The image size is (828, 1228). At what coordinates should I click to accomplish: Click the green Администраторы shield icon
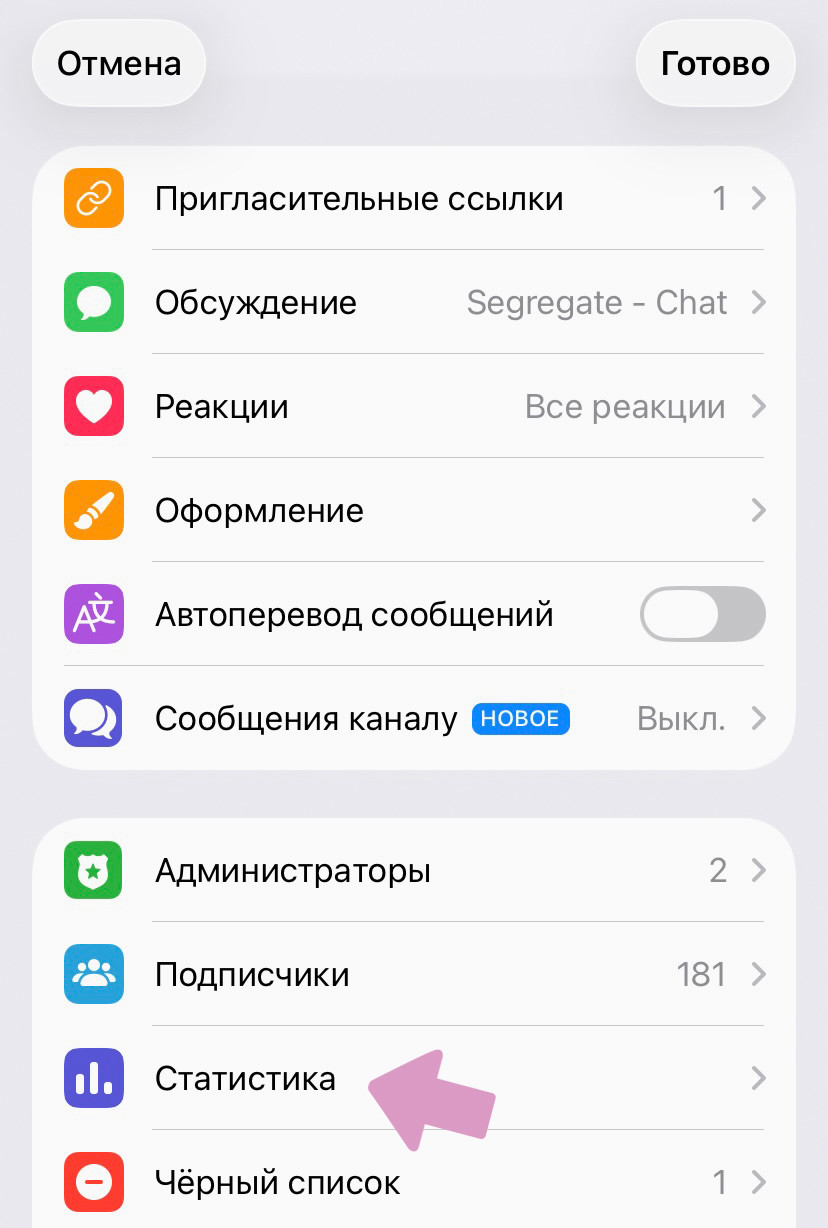coord(93,870)
